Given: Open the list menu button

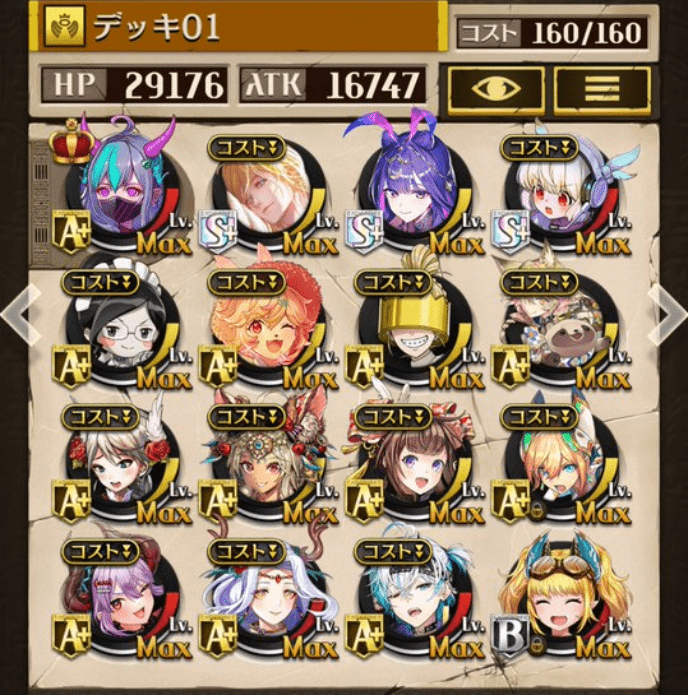Looking at the screenshot, I should click(x=602, y=86).
